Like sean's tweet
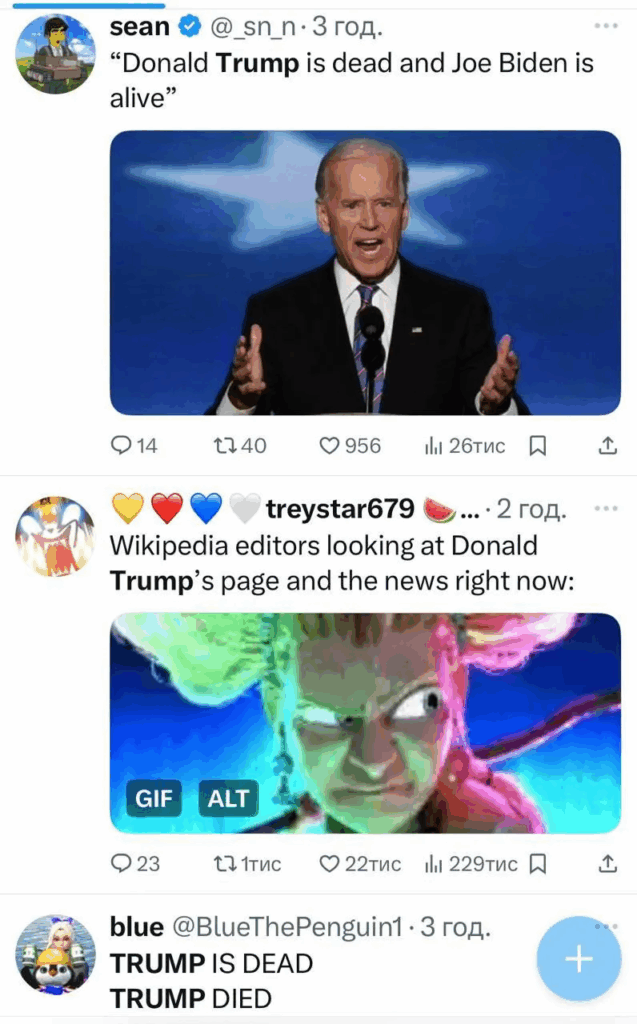This screenshot has height=1024, width=637. (x=330, y=446)
